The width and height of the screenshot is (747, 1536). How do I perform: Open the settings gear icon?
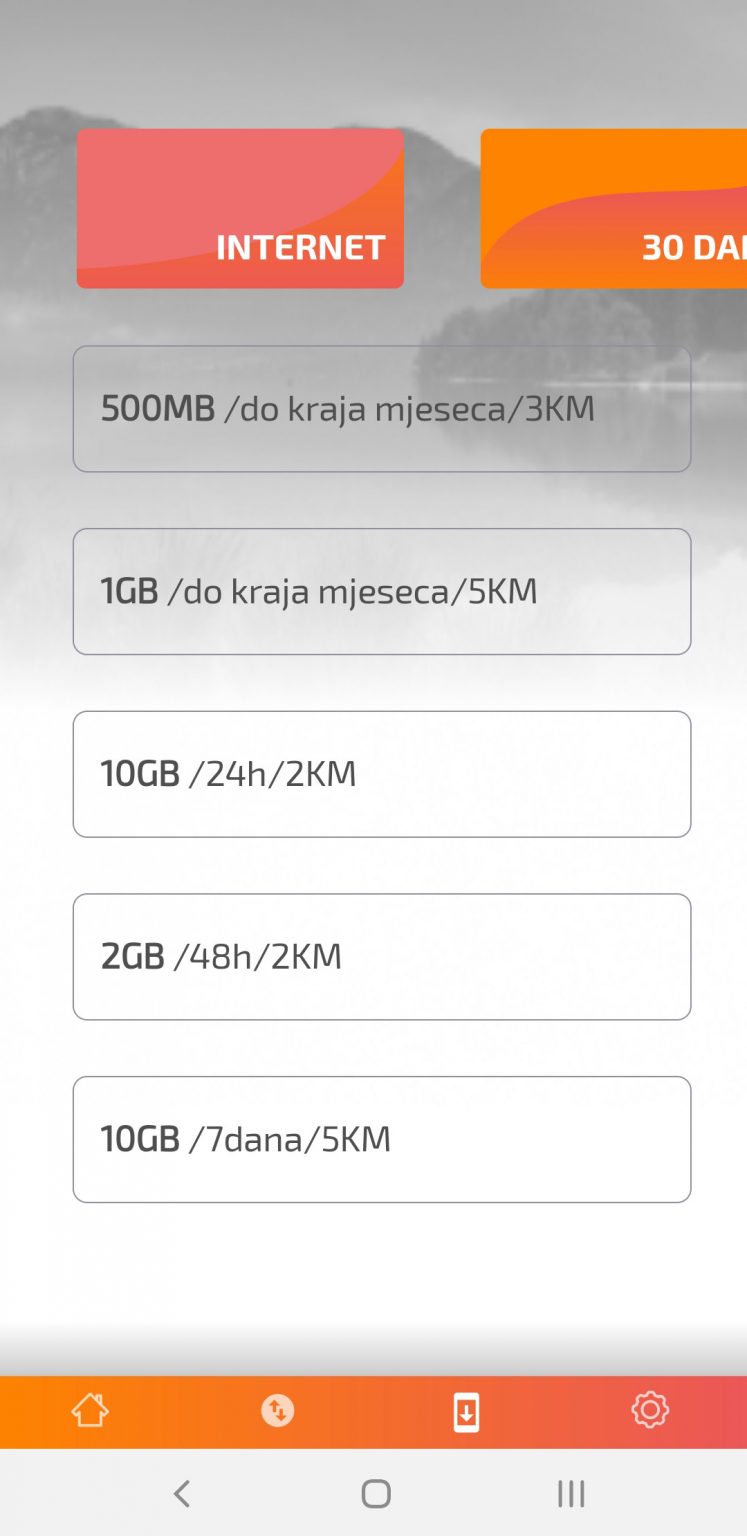[x=650, y=1410]
